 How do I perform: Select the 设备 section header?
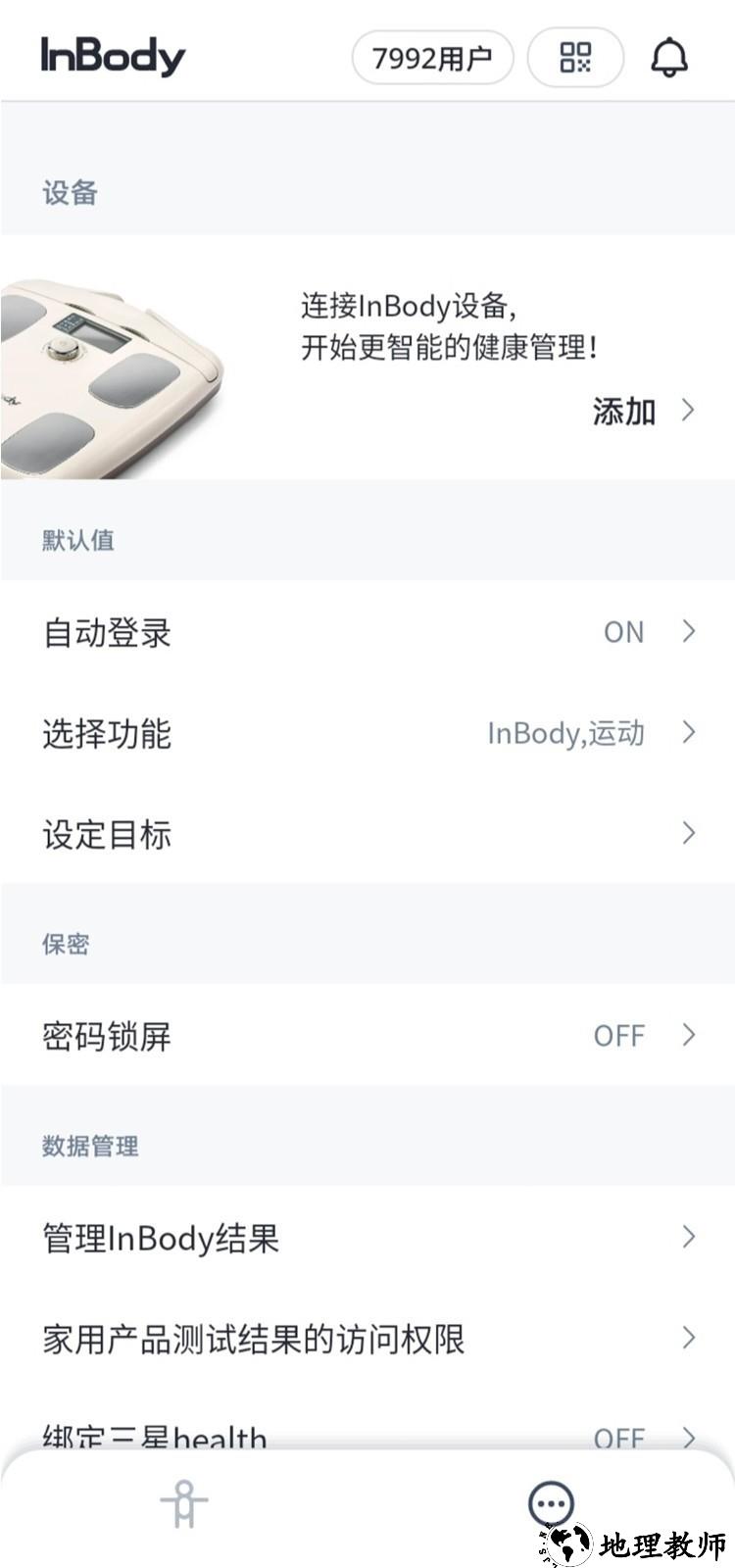tap(67, 193)
